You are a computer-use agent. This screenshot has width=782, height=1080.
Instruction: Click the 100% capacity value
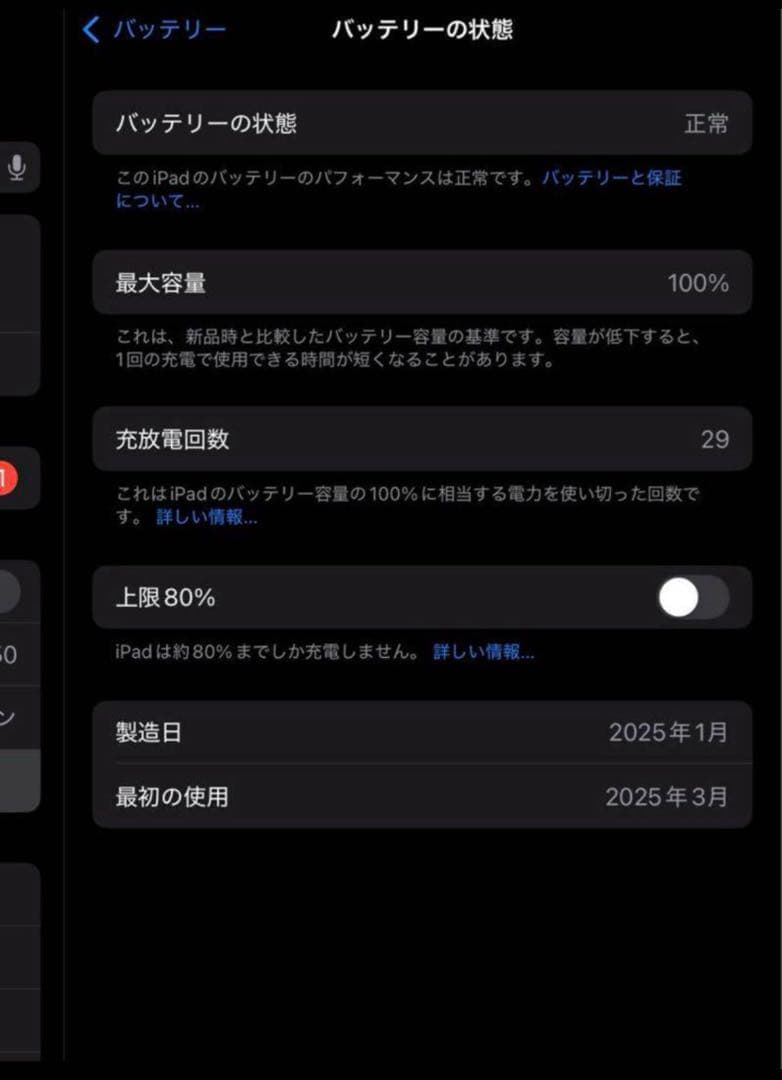pos(701,282)
